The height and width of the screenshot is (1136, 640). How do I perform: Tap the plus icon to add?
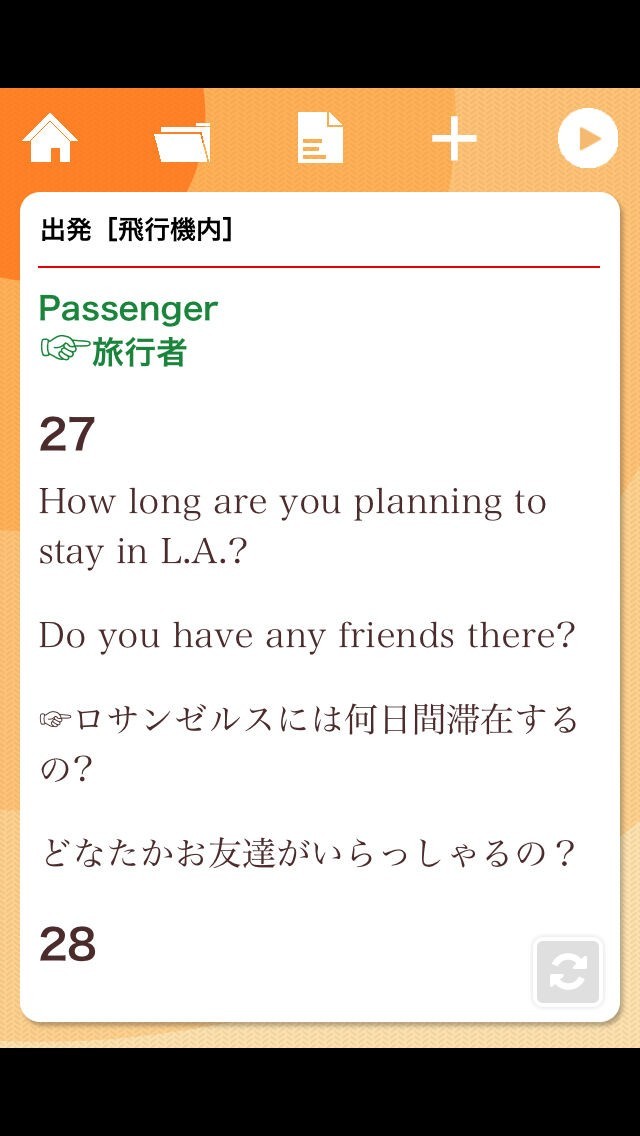point(454,138)
